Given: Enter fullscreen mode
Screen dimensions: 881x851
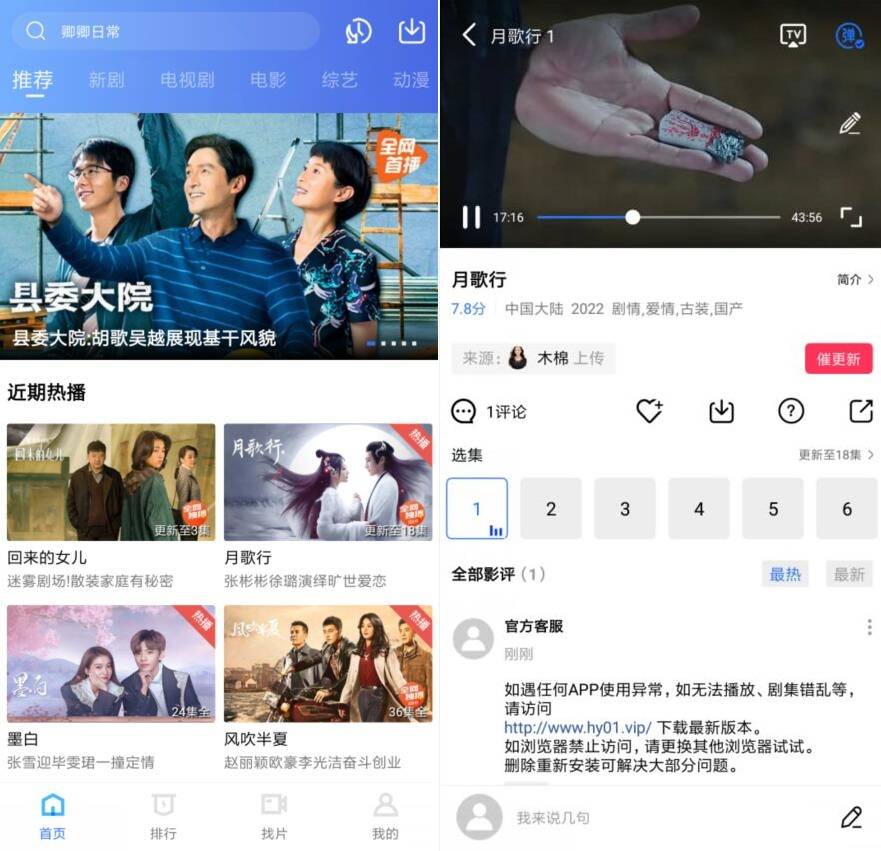Looking at the screenshot, I should (x=851, y=217).
